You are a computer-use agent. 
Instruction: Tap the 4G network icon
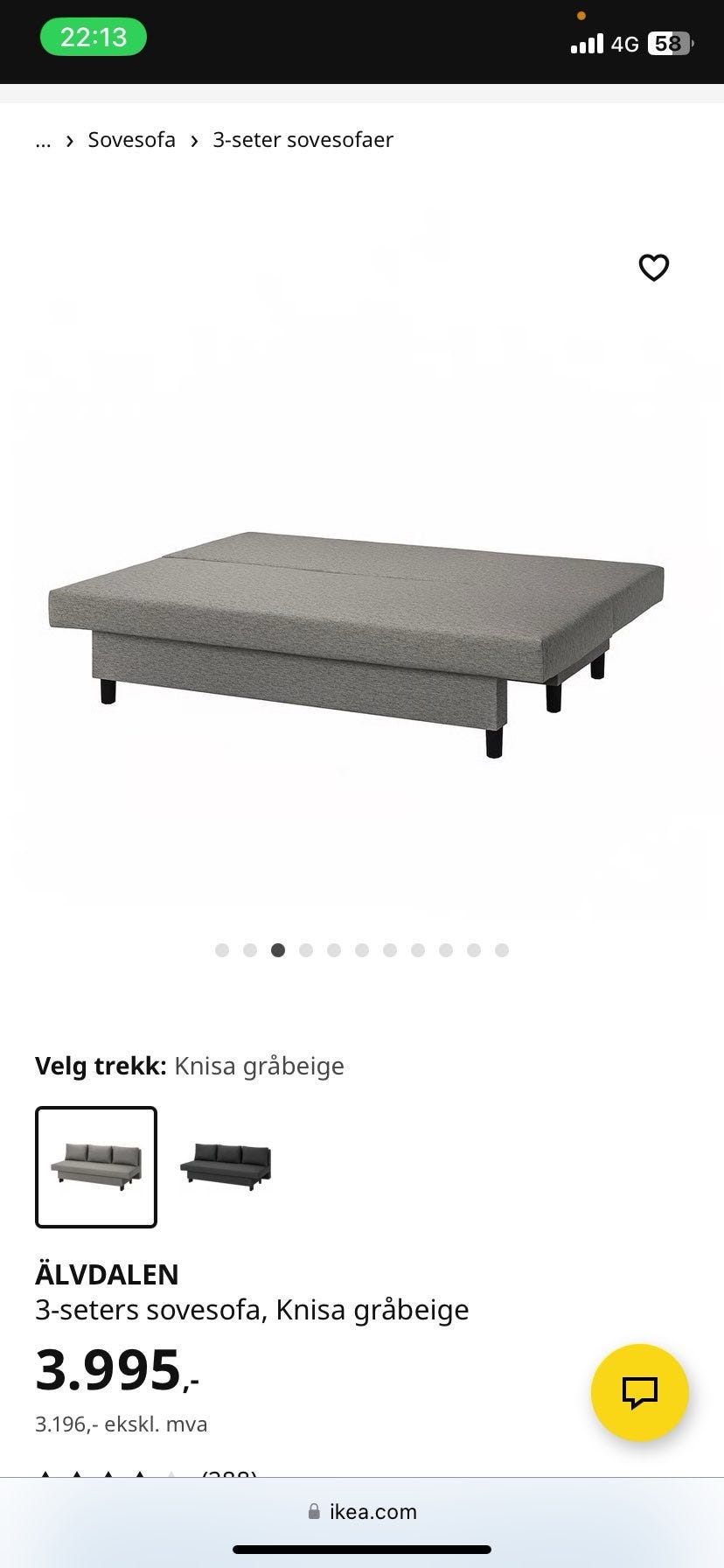[624, 43]
